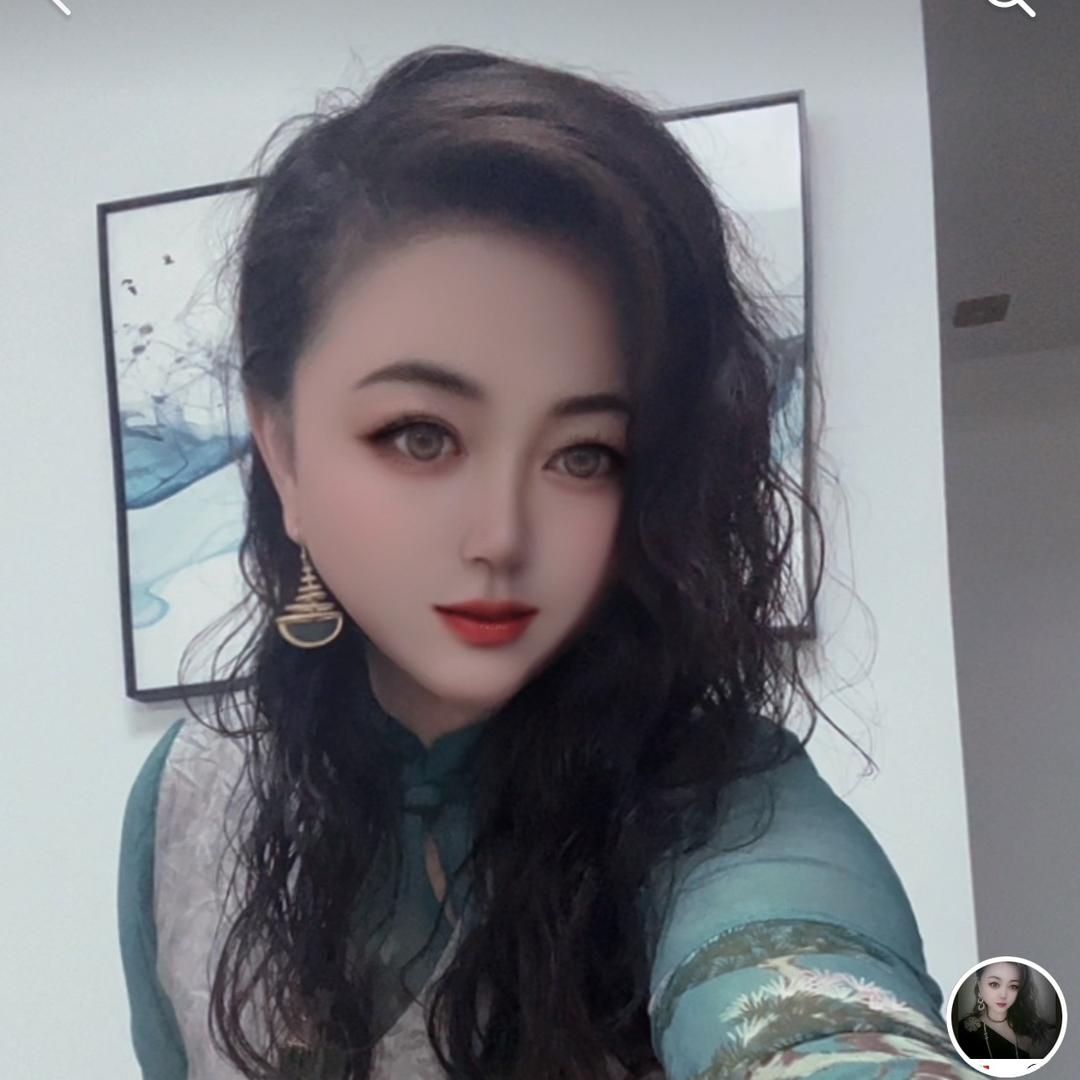The height and width of the screenshot is (1080, 1080).
Task: Open the creator's round profile avatar
Action: [1006, 1017]
